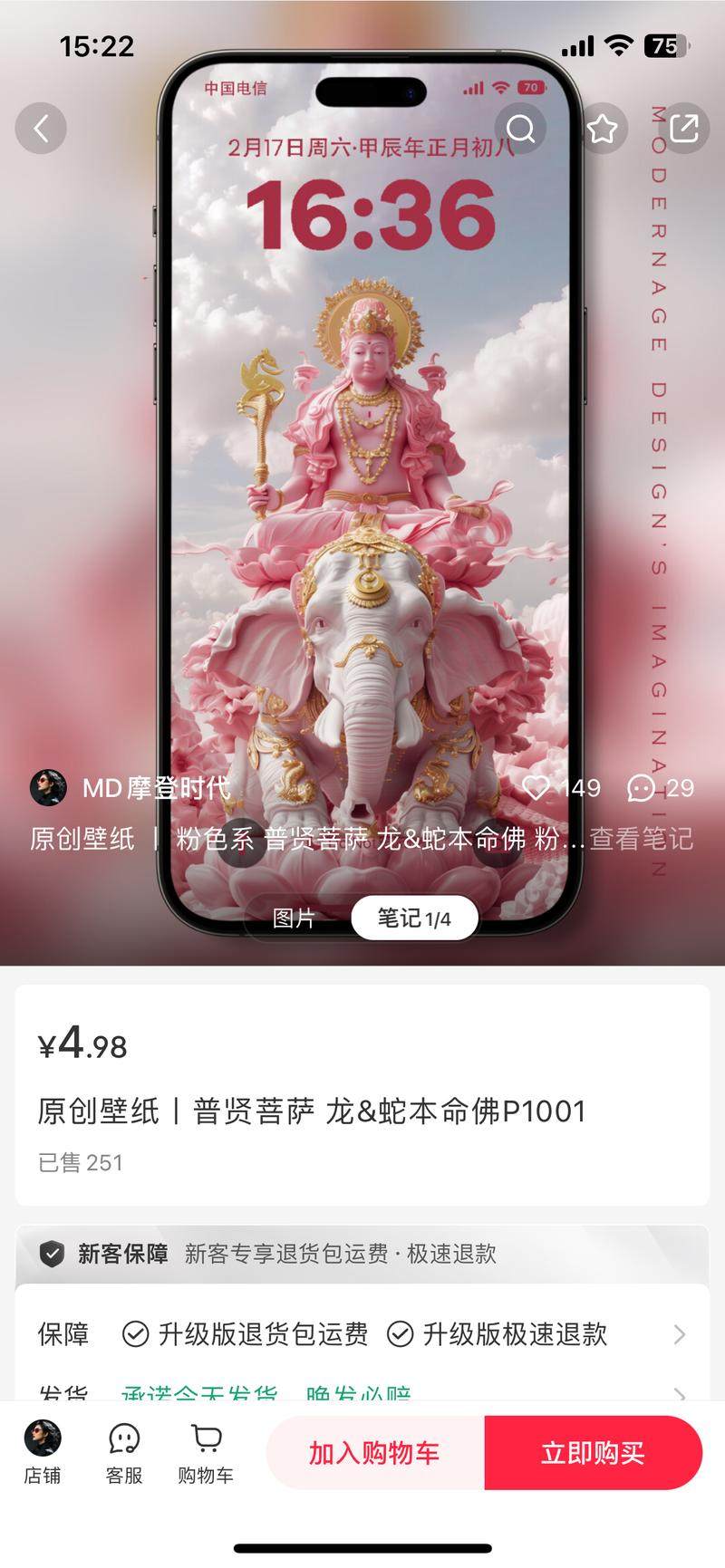Like the note with the heart icon
The height and width of the screenshot is (1568, 725).
[x=536, y=788]
